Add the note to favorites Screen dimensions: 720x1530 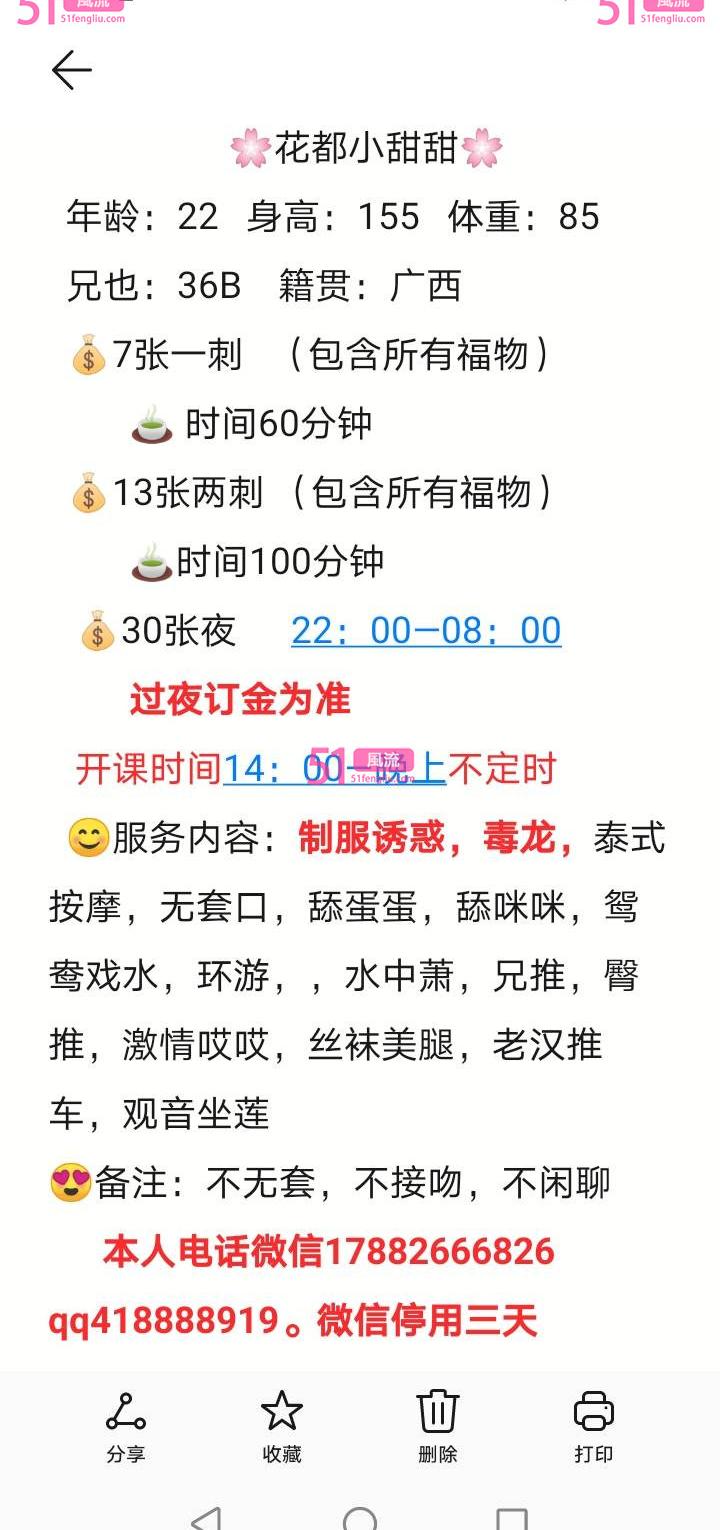281,1425
